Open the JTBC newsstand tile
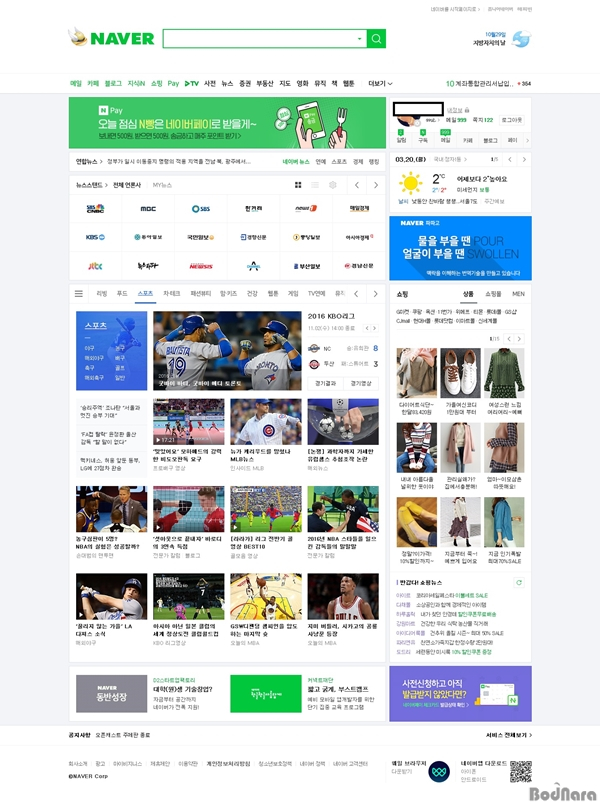The height and width of the screenshot is (804, 600). [x=95, y=266]
